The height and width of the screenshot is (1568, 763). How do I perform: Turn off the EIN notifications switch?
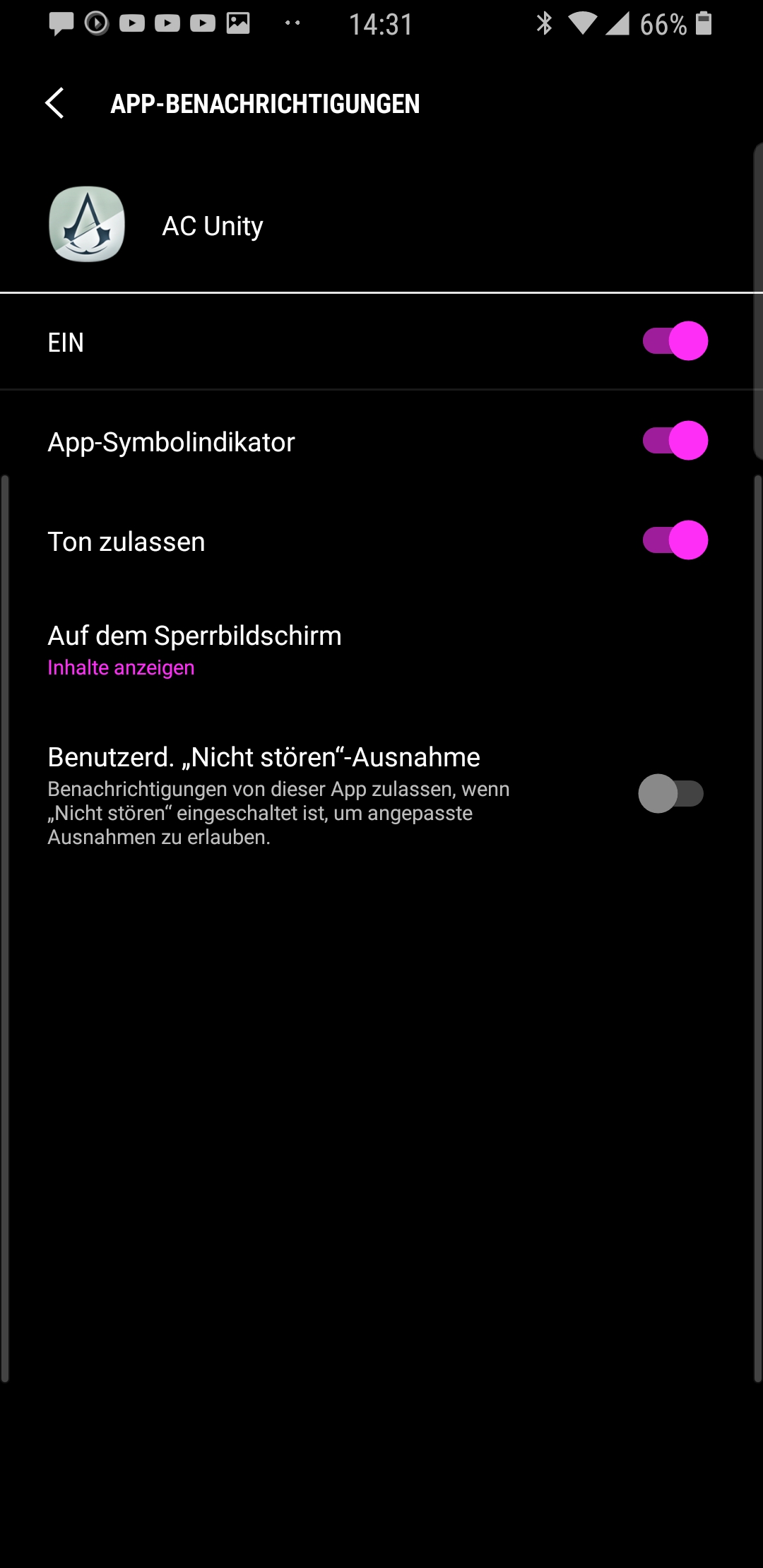point(675,341)
